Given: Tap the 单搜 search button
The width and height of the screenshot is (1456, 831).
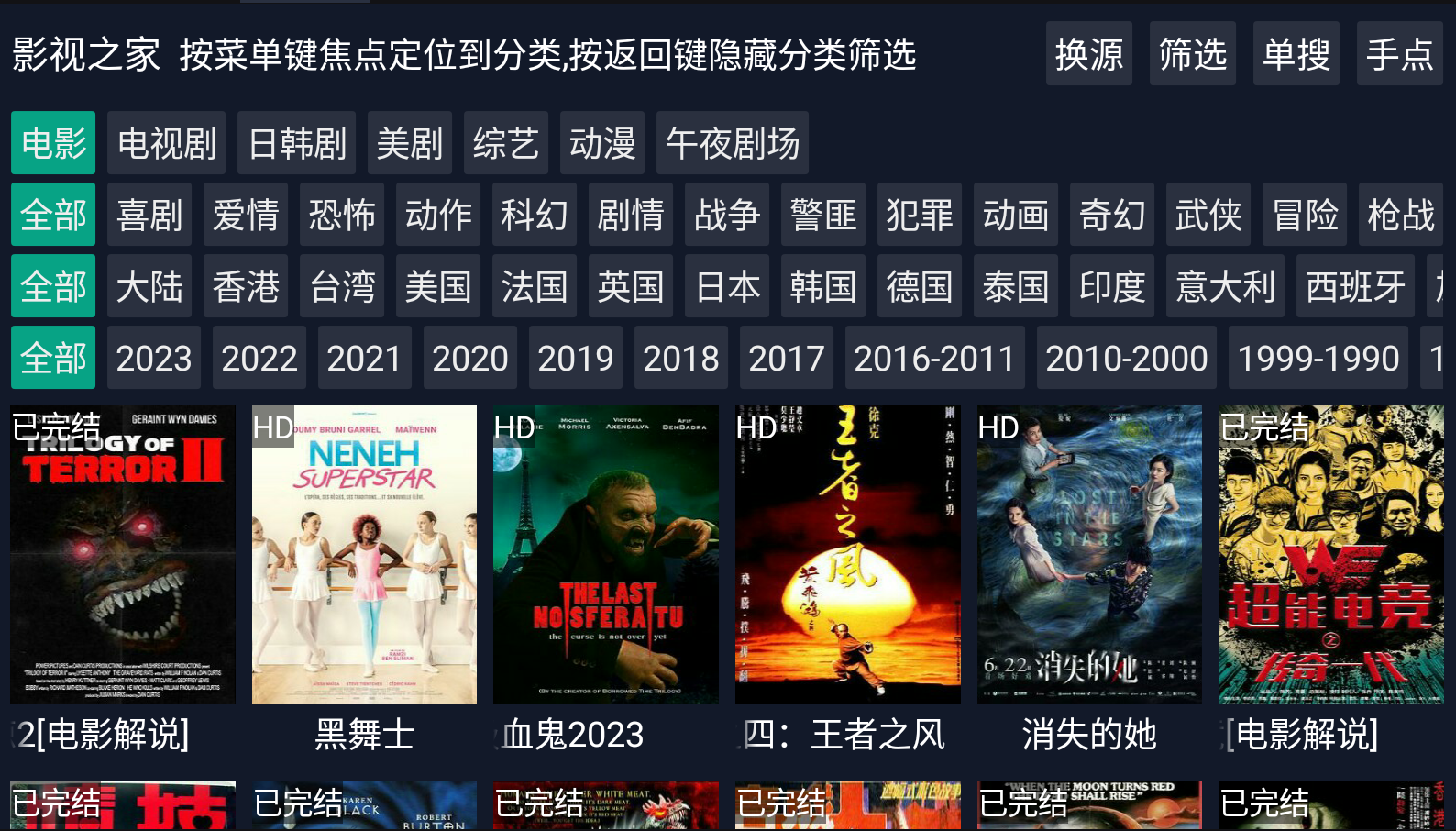Looking at the screenshot, I should point(1296,54).
